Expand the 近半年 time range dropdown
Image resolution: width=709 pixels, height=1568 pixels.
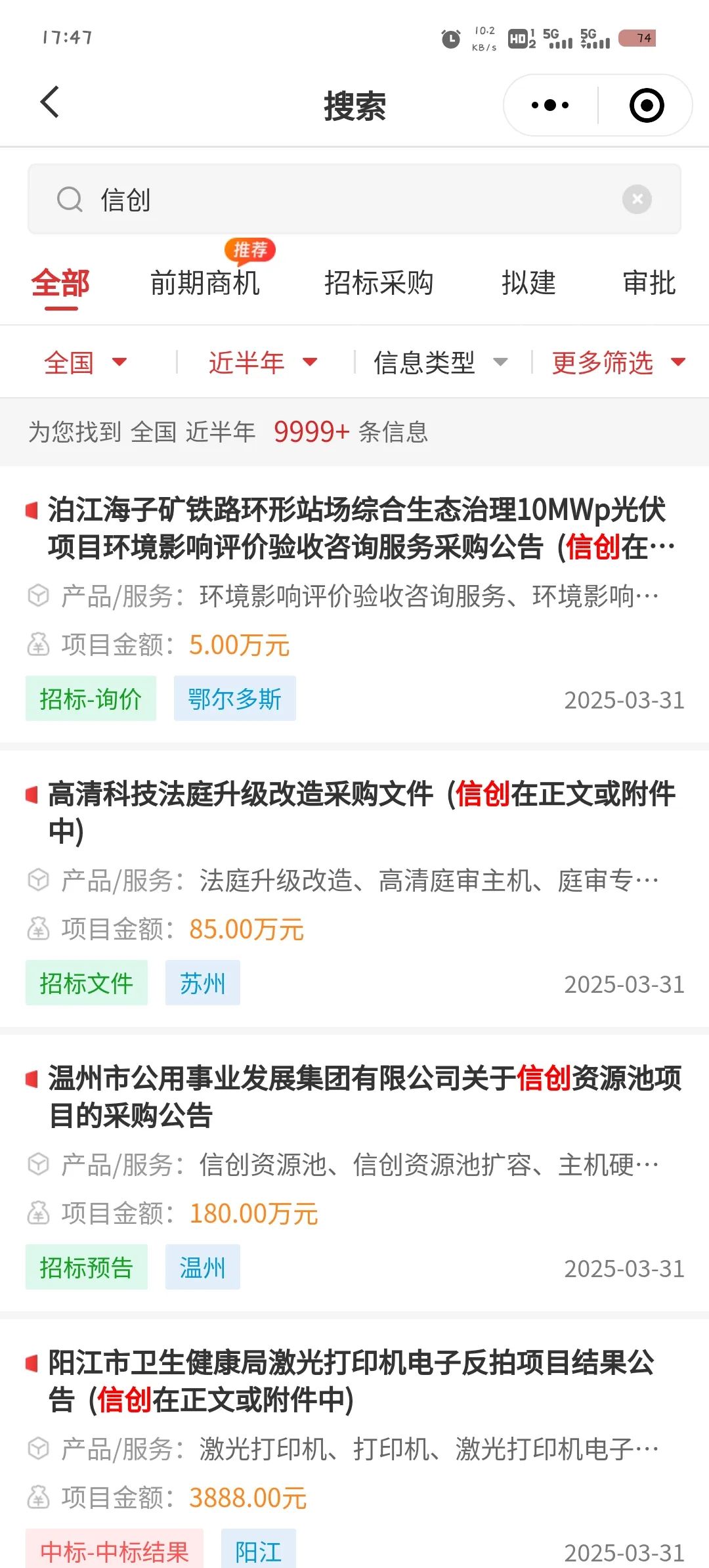[263, 362]
